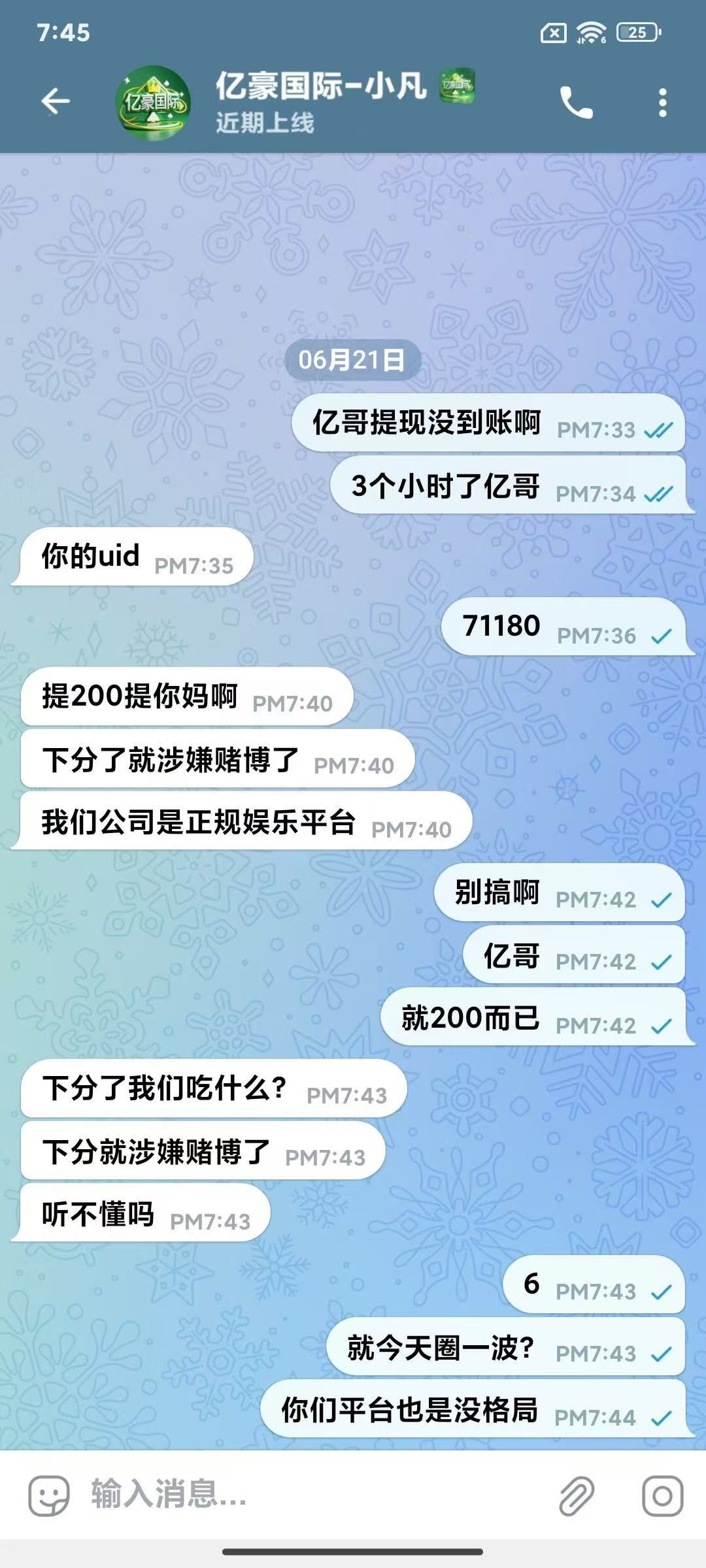Open contact info via 亿豪国际-小凡 title
The width and height of the screenshot is (706, 1568).
[x=322, y=86]
